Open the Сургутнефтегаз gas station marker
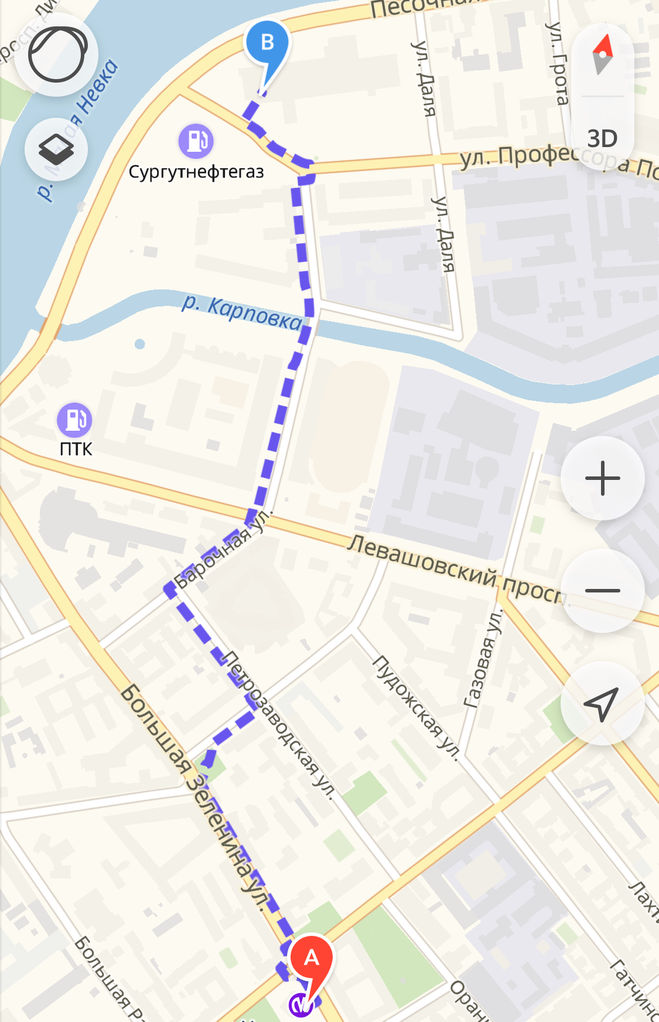 [x=195, y=141]
